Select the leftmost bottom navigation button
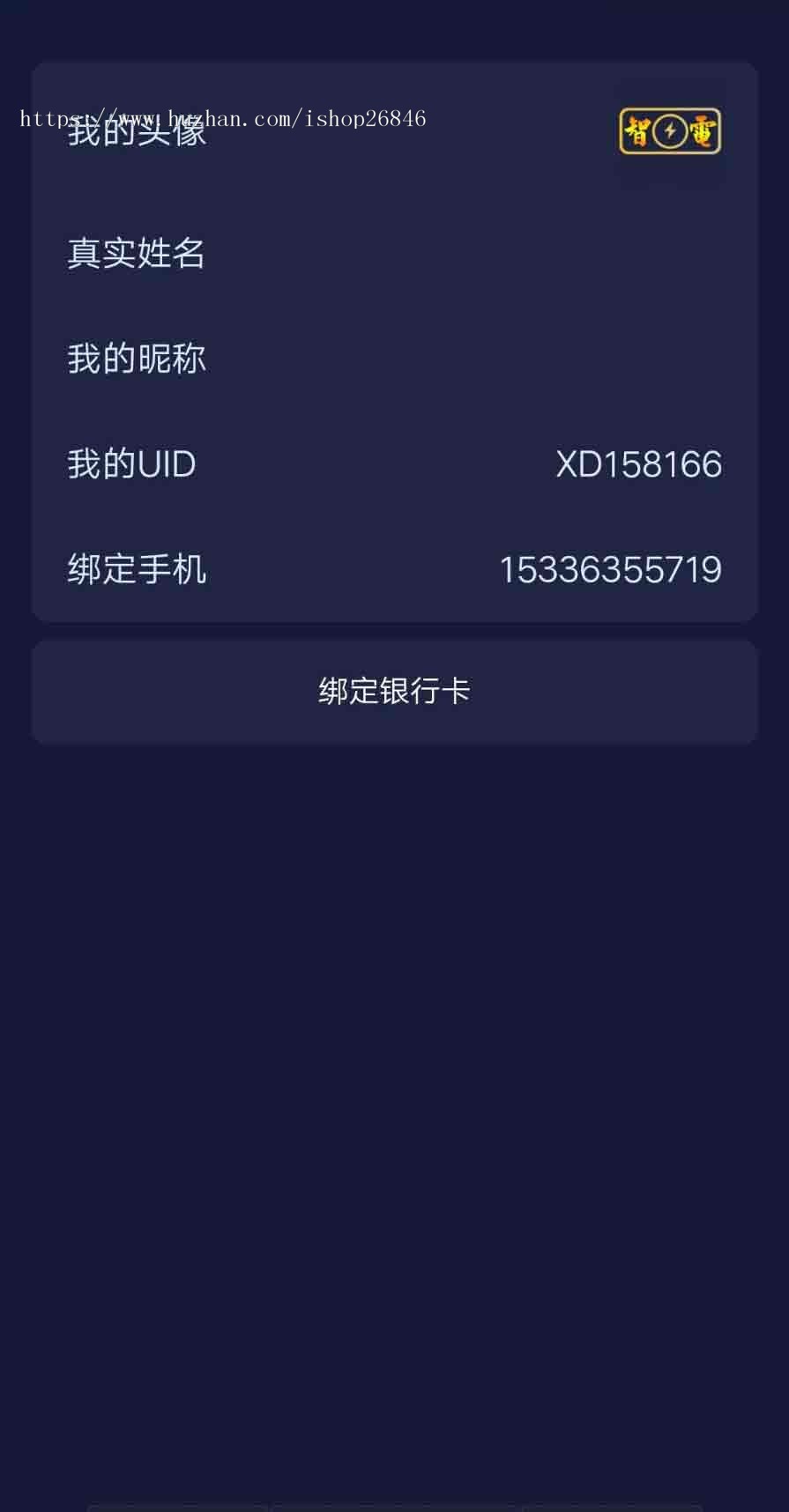Viewport: 789px width, 1512px height. tap(176, 1508)
